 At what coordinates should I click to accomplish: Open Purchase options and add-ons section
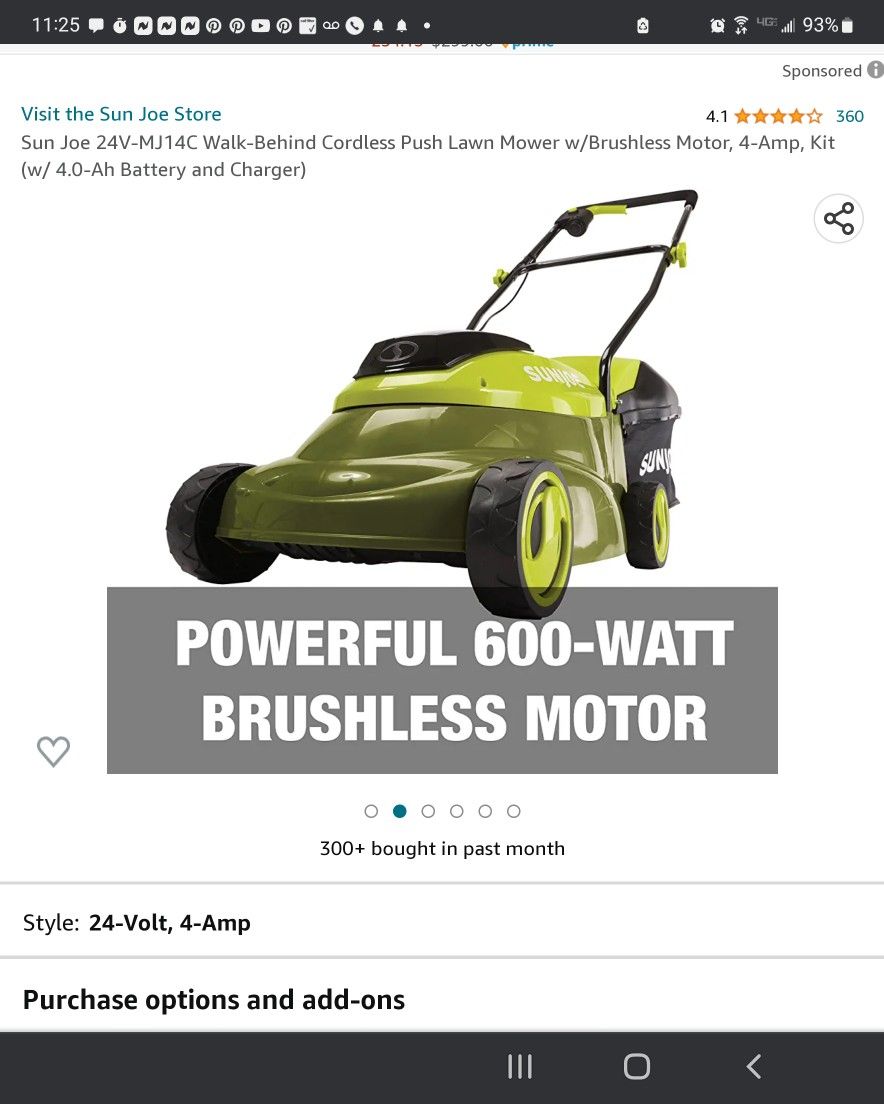(x=216, y=999)
